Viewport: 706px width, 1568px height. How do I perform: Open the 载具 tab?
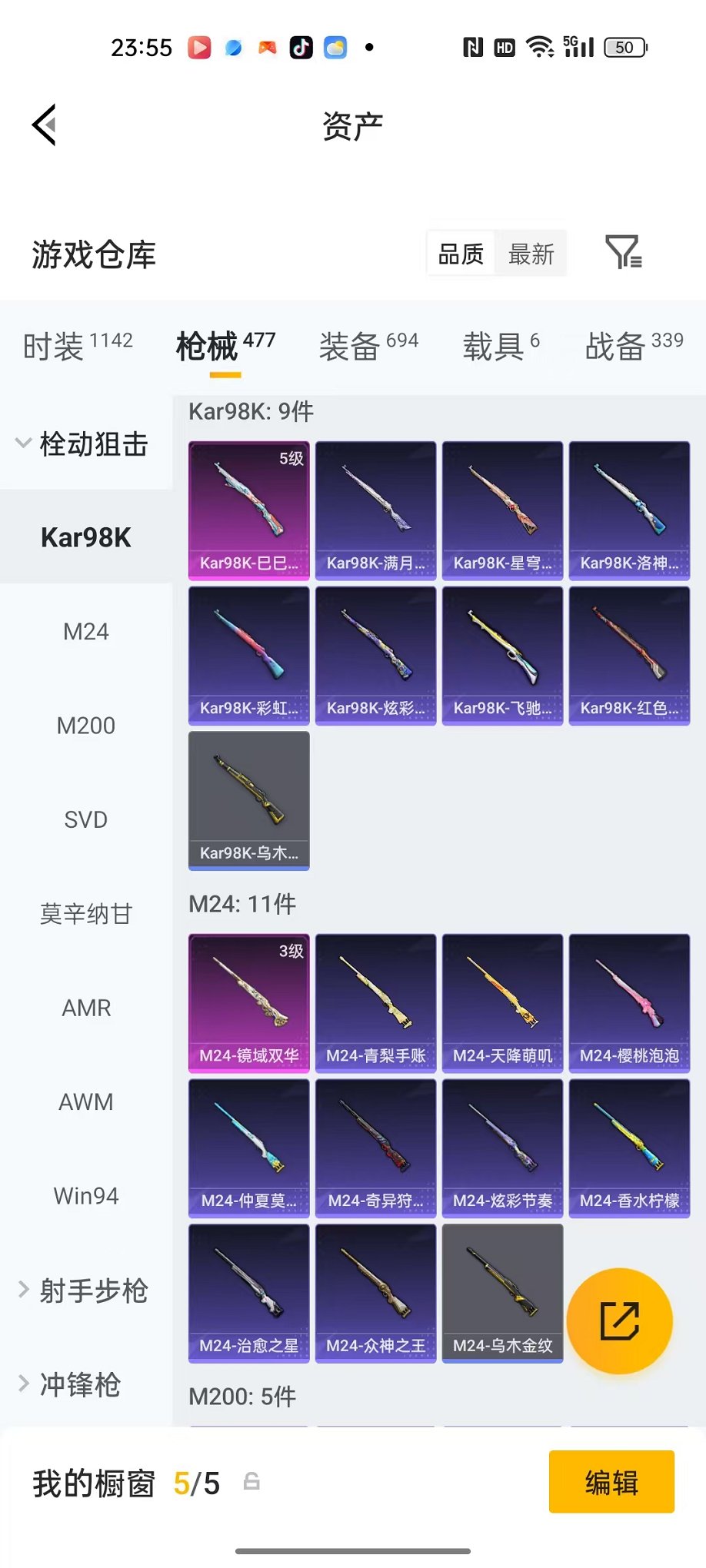[x=501, y=346]
